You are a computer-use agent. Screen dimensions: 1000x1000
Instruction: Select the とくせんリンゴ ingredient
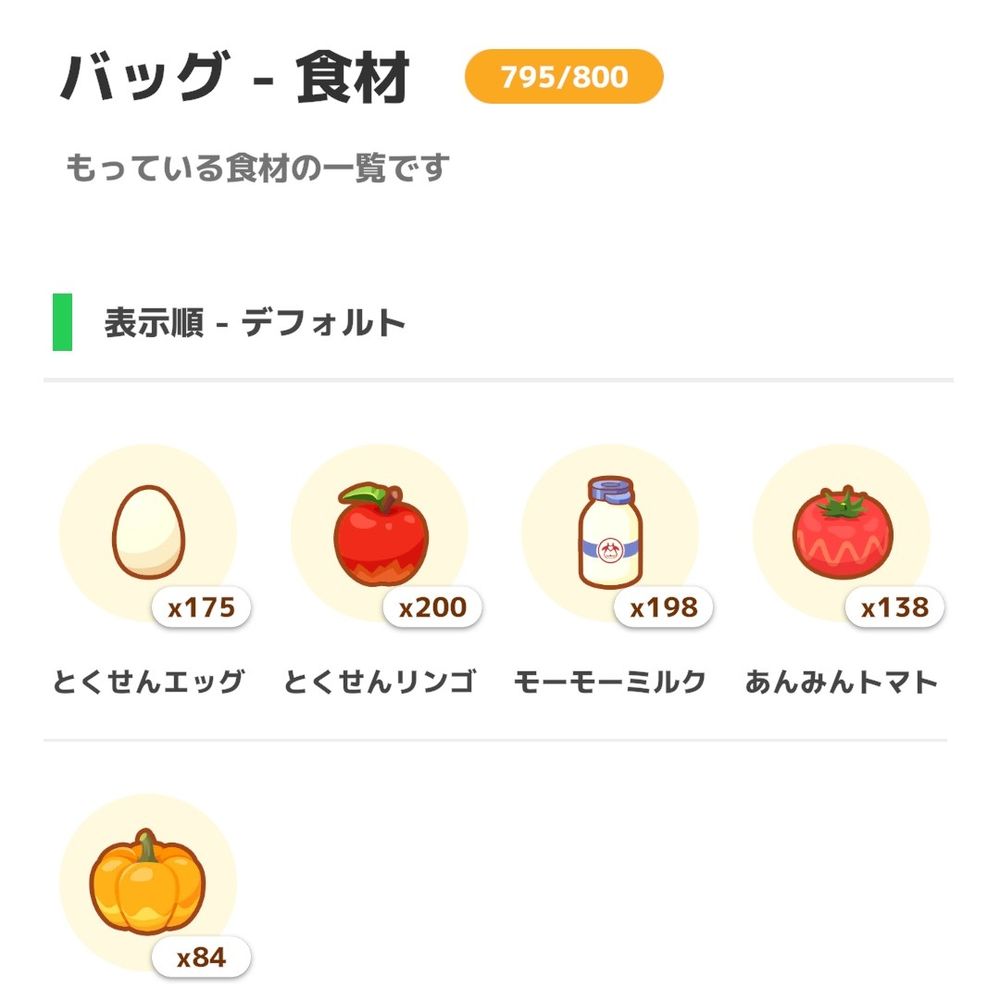click(379, 534)
